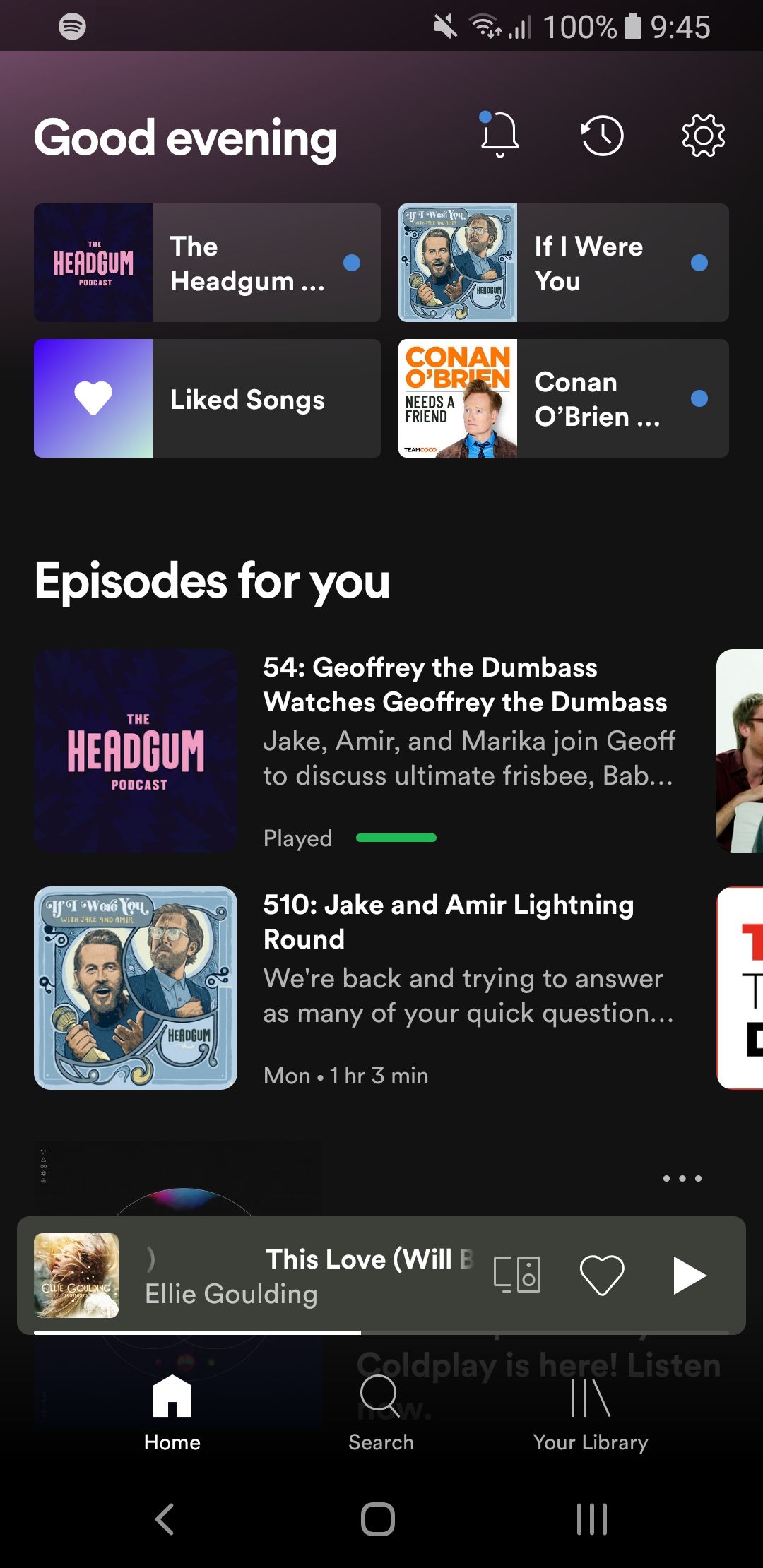View recently played history
Screen dimensions: 763x1568
602,136
